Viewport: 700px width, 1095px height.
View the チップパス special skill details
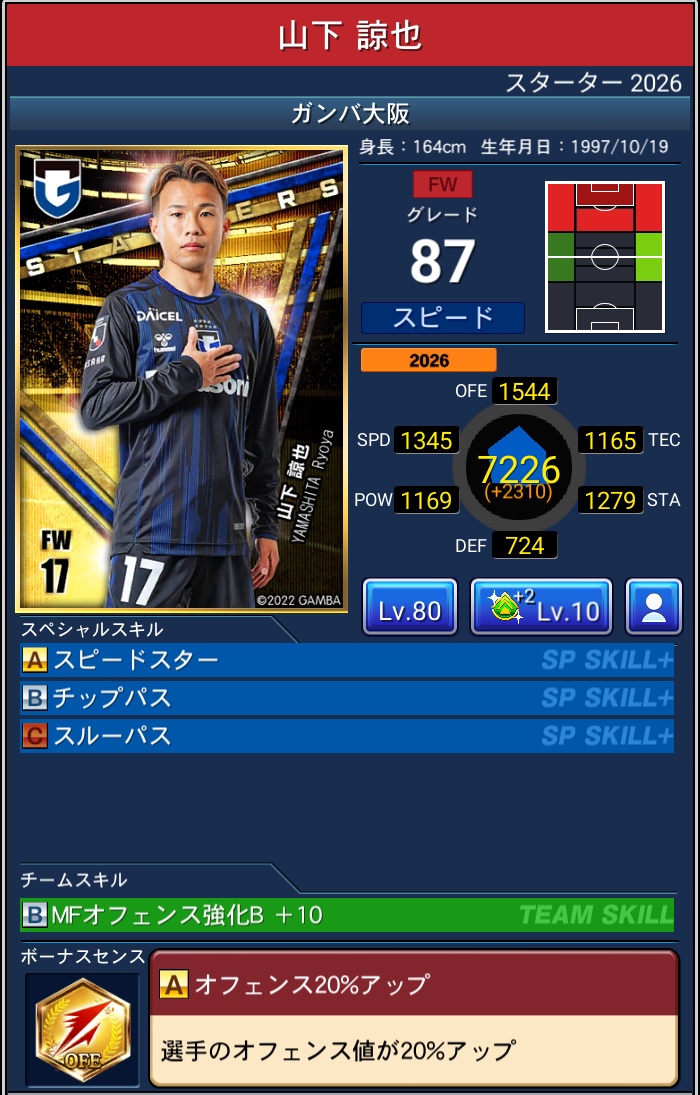[x=347, y=698]
